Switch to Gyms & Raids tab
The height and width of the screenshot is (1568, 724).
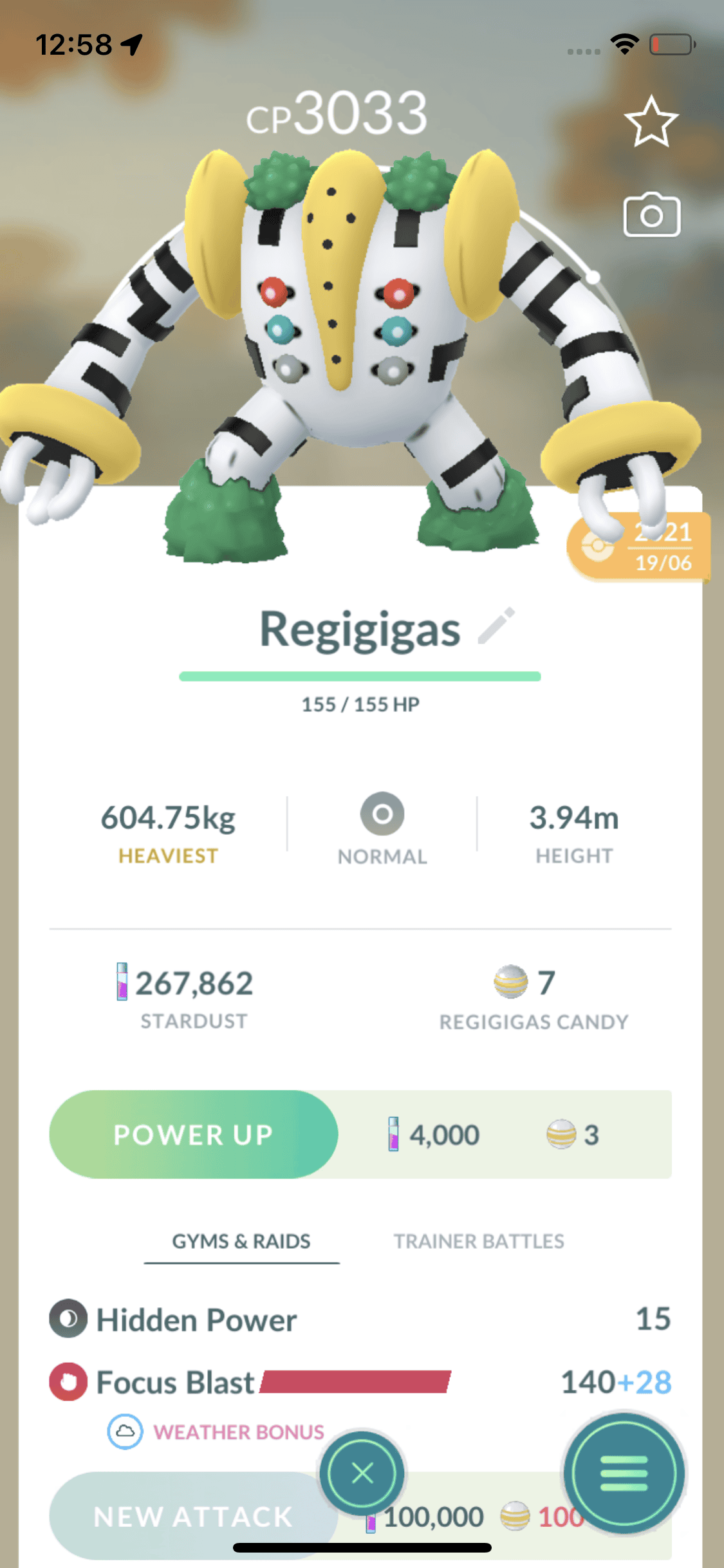pyautogui.click(x=241, y=1241)
